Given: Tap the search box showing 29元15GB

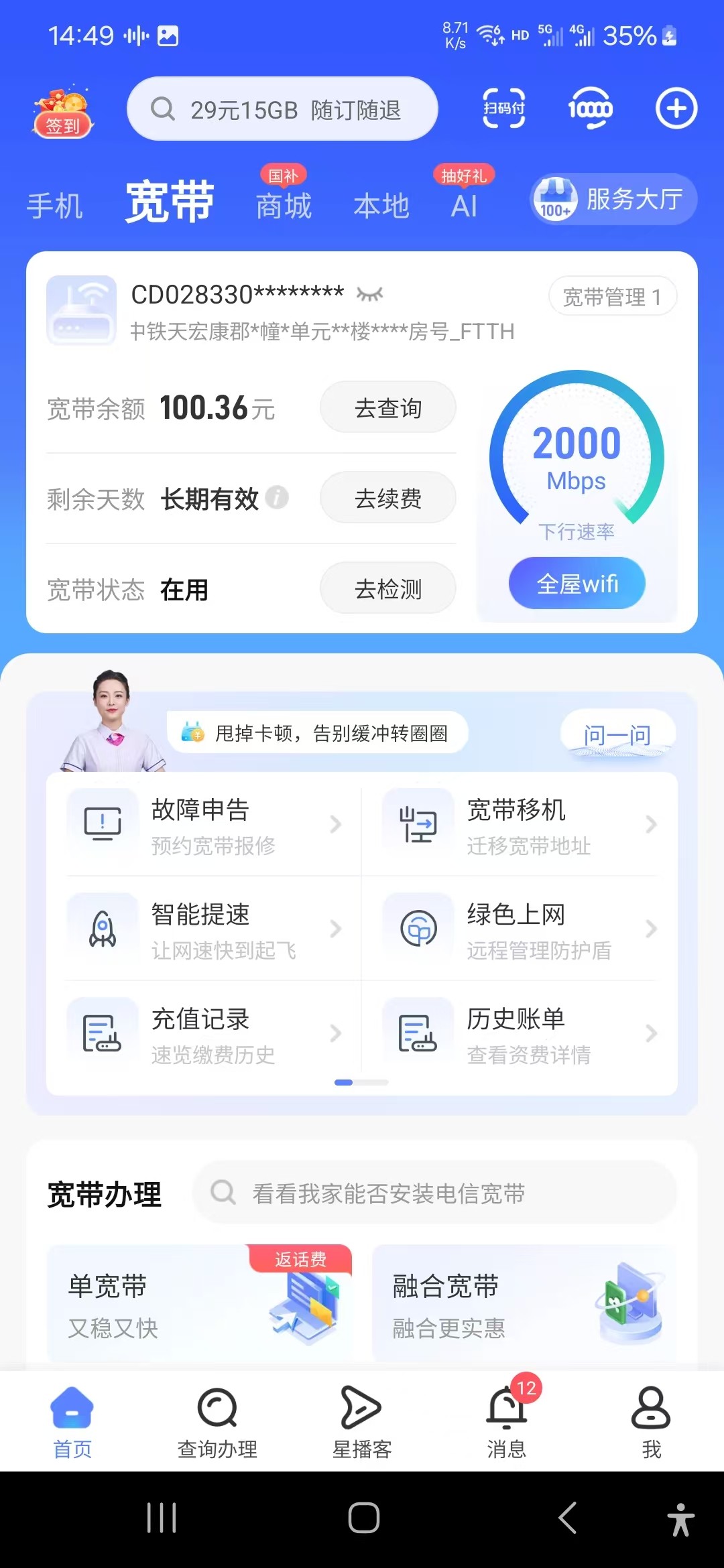Looking at the screenshot, I should point(282,109).
